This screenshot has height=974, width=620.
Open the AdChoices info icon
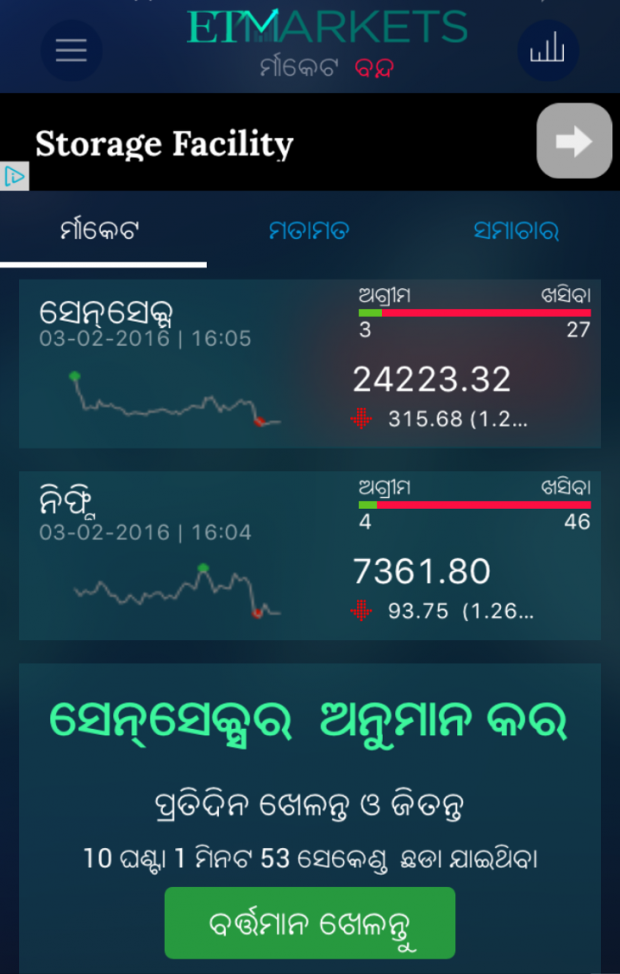(x=14, y=177)
